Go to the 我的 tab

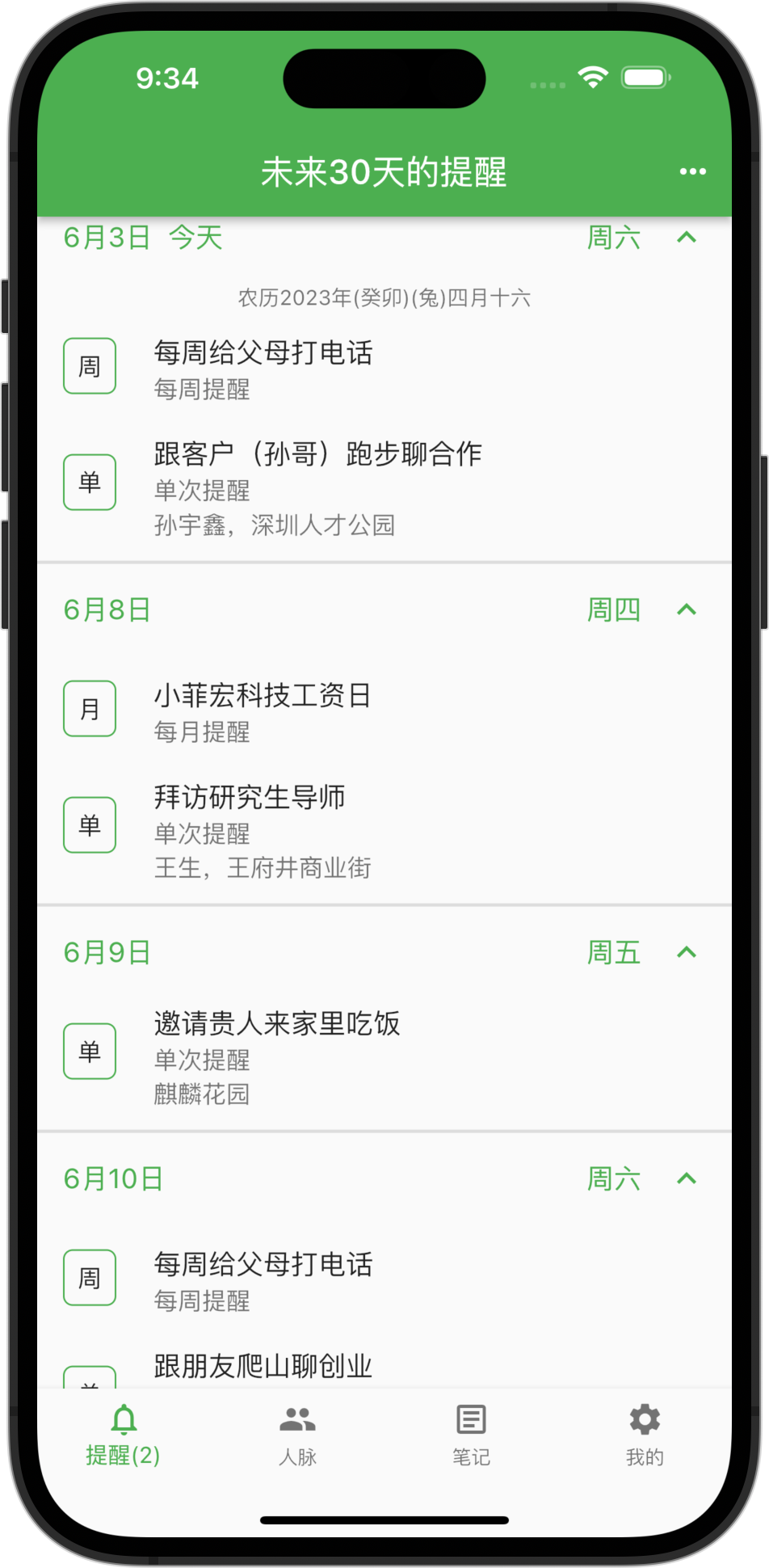click(645, 1434)
